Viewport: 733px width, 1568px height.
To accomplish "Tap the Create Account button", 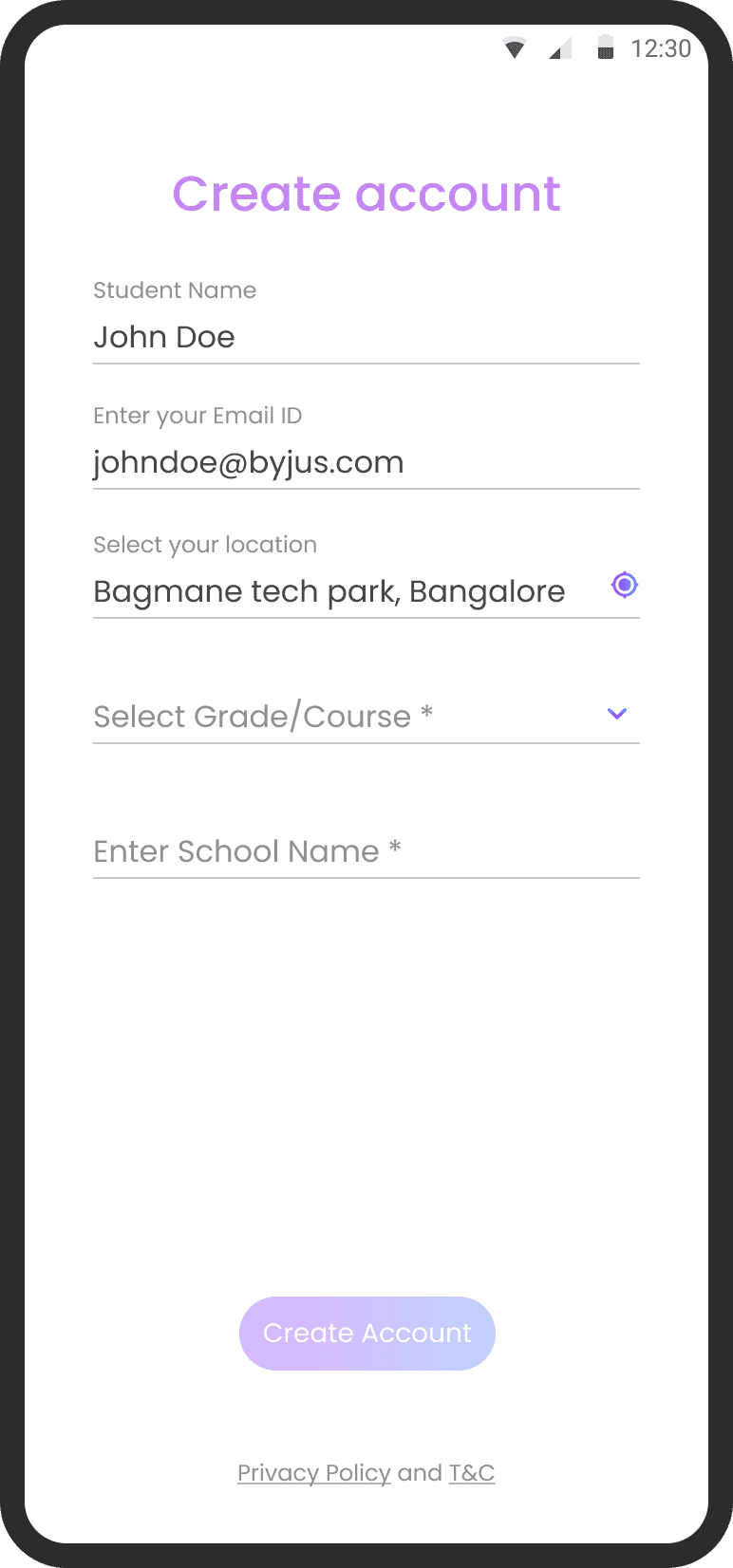I will coord(367,1333).
